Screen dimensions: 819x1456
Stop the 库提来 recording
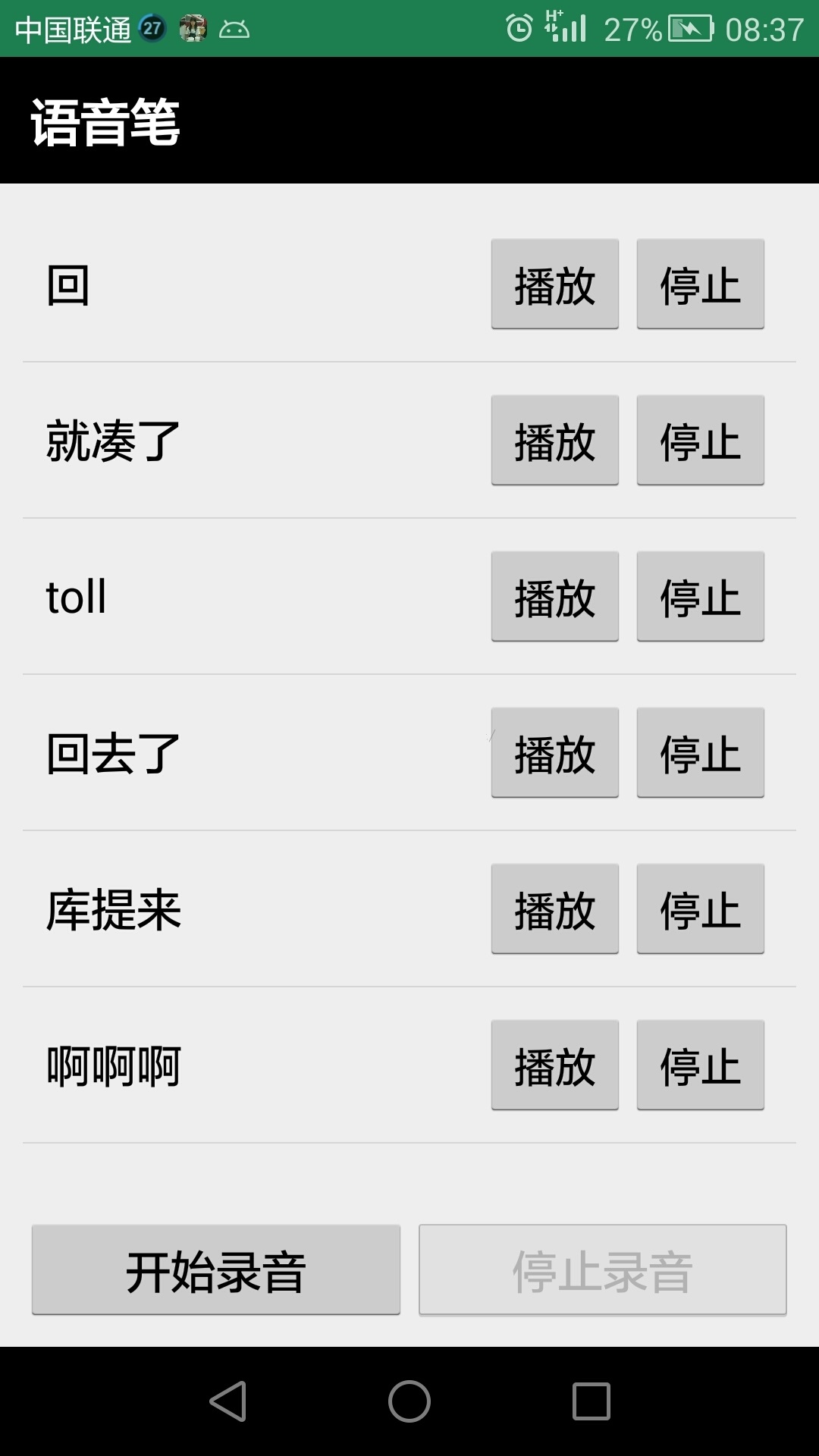coord(700,909)
